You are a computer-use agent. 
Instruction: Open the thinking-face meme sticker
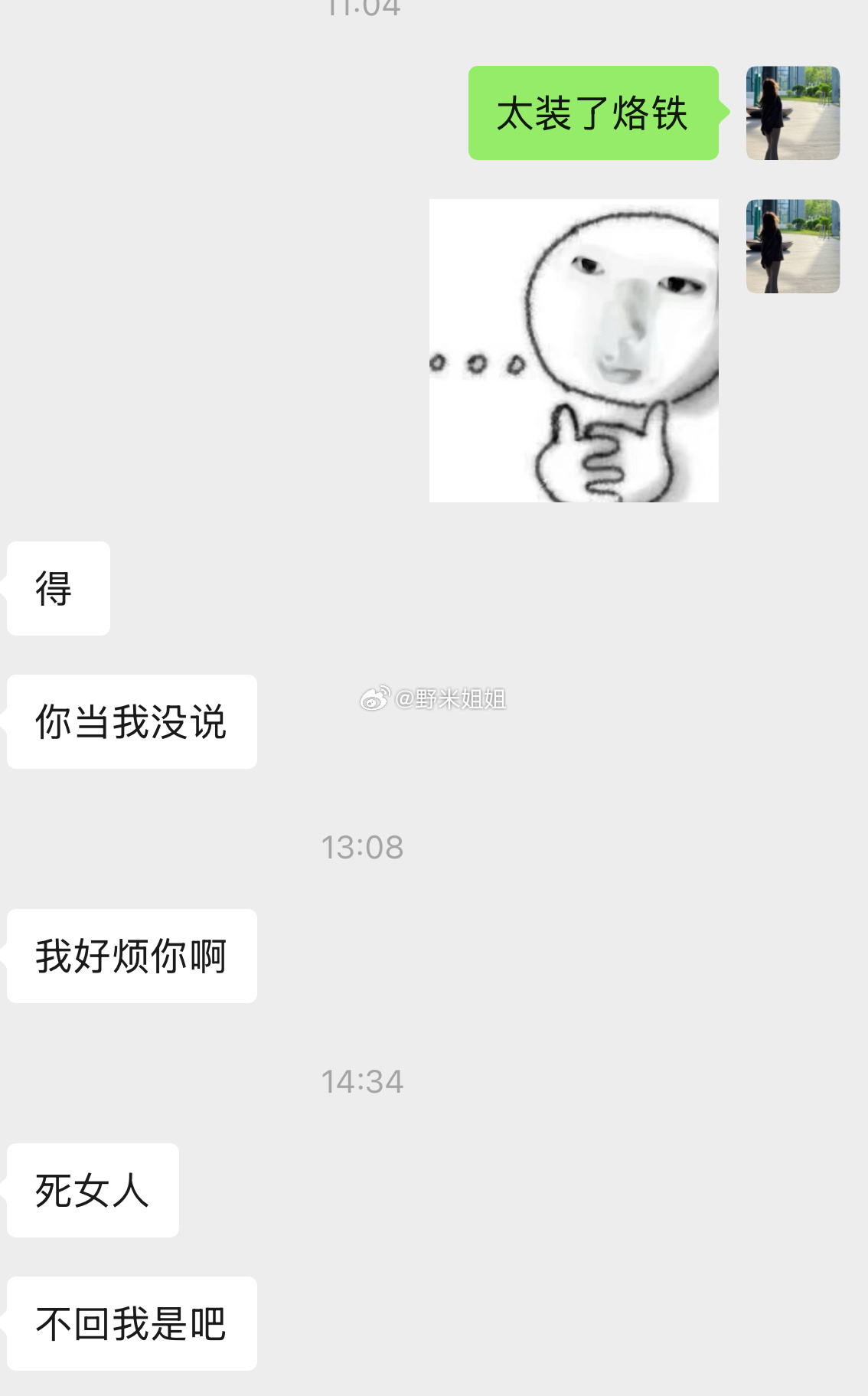tap(573, 350)
